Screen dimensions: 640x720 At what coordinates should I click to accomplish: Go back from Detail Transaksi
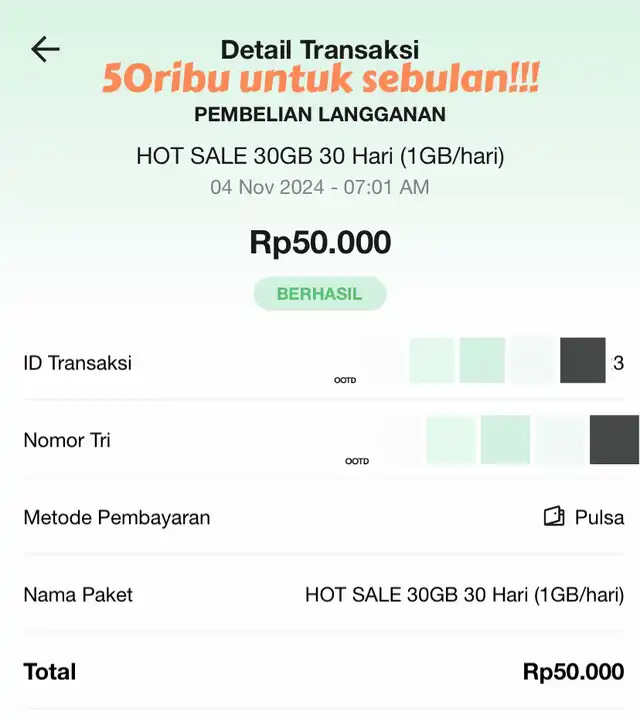(45, 49)
